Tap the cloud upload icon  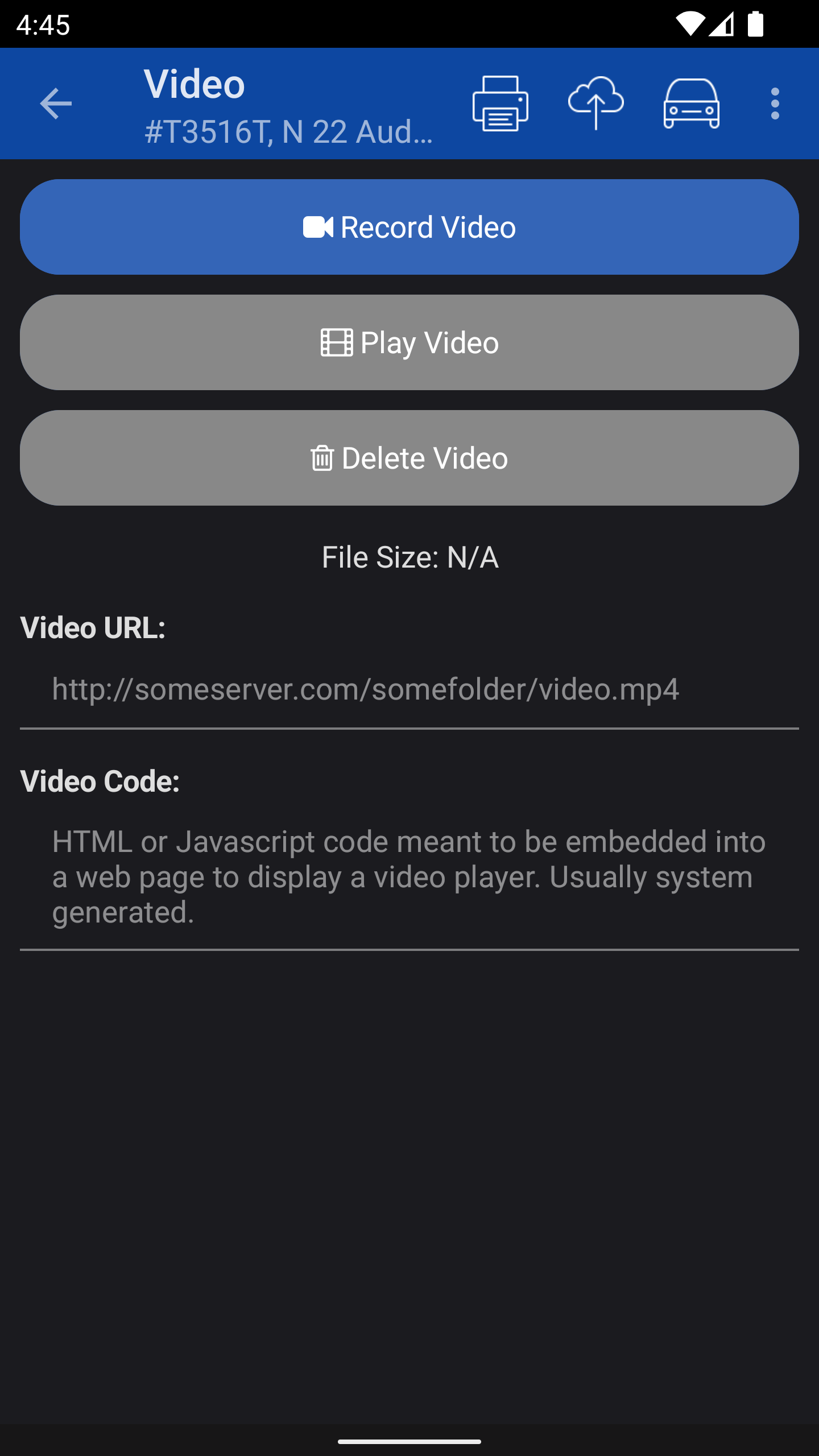596,104
